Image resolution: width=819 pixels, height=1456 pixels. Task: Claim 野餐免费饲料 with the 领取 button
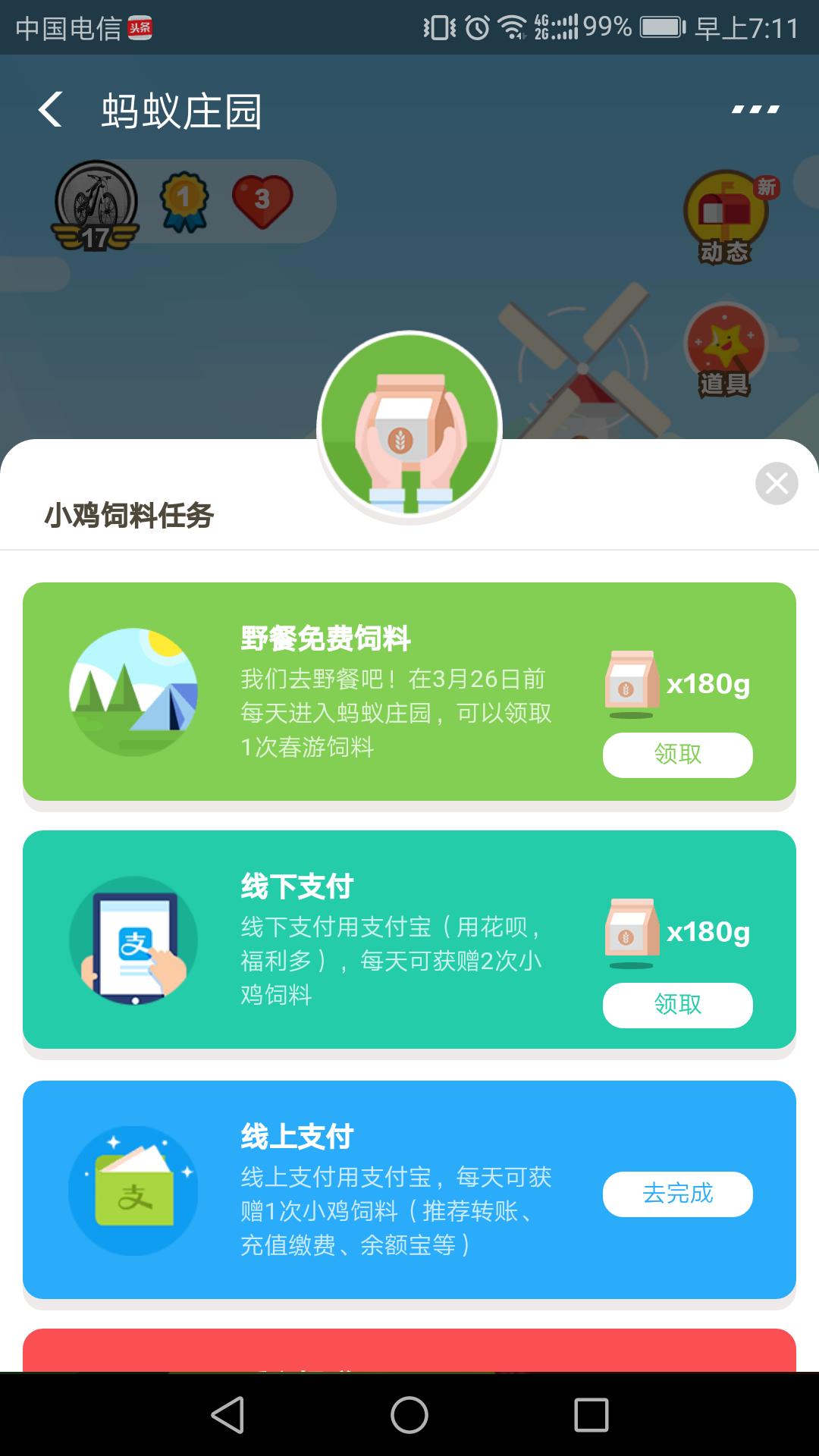pyautogui.click(x=676, y=755)
